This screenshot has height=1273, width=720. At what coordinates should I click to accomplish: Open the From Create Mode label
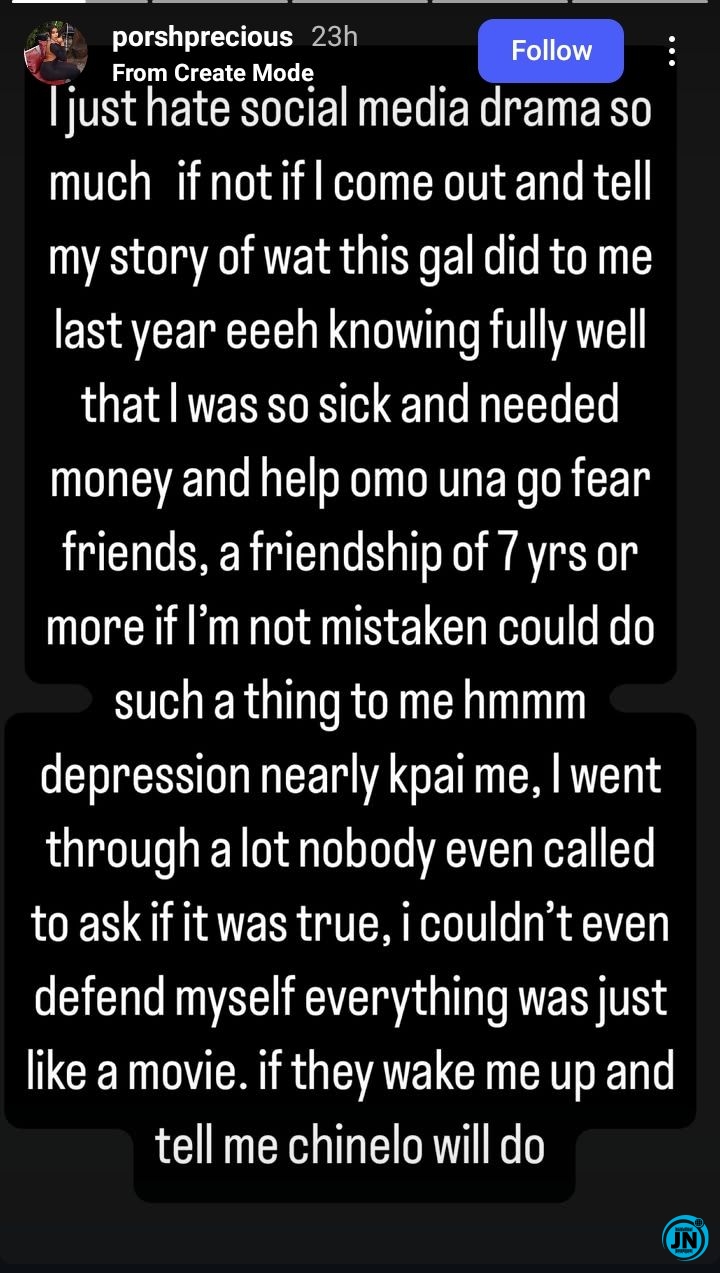(x=213, y=73)
